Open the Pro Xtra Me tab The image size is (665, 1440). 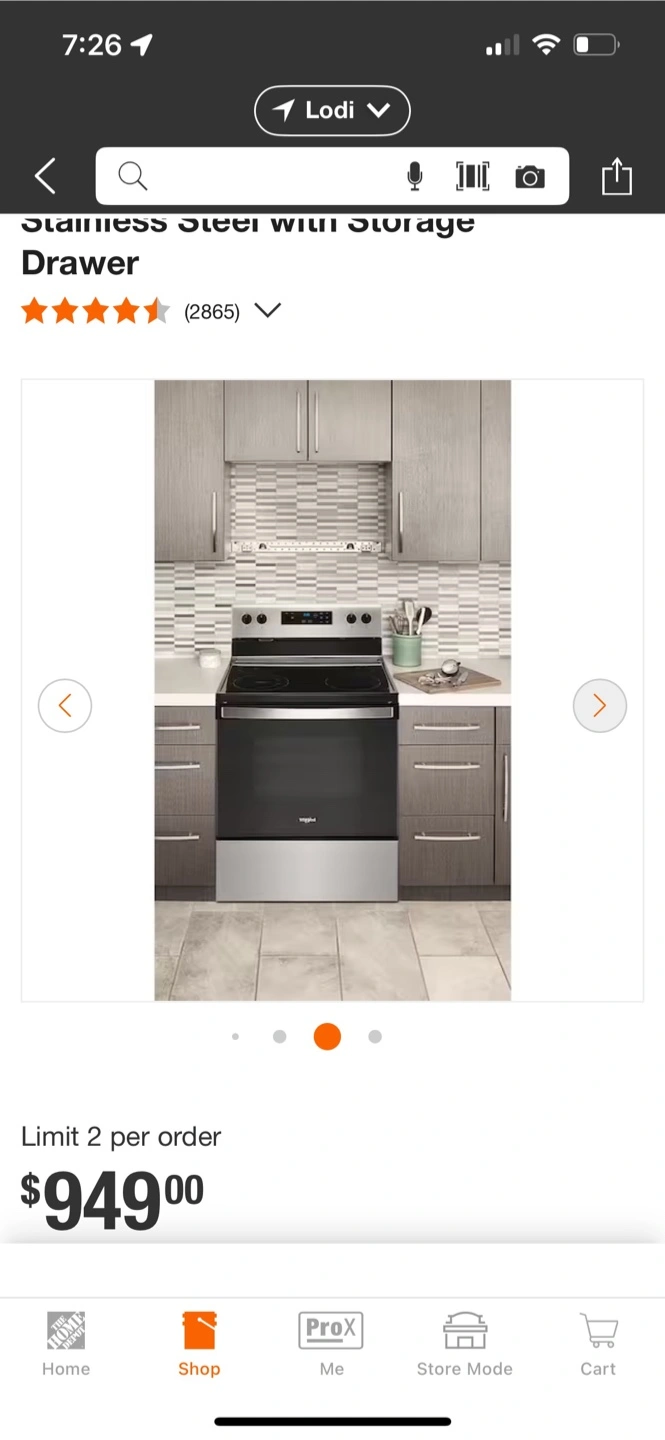click(x=331, y=1344)
